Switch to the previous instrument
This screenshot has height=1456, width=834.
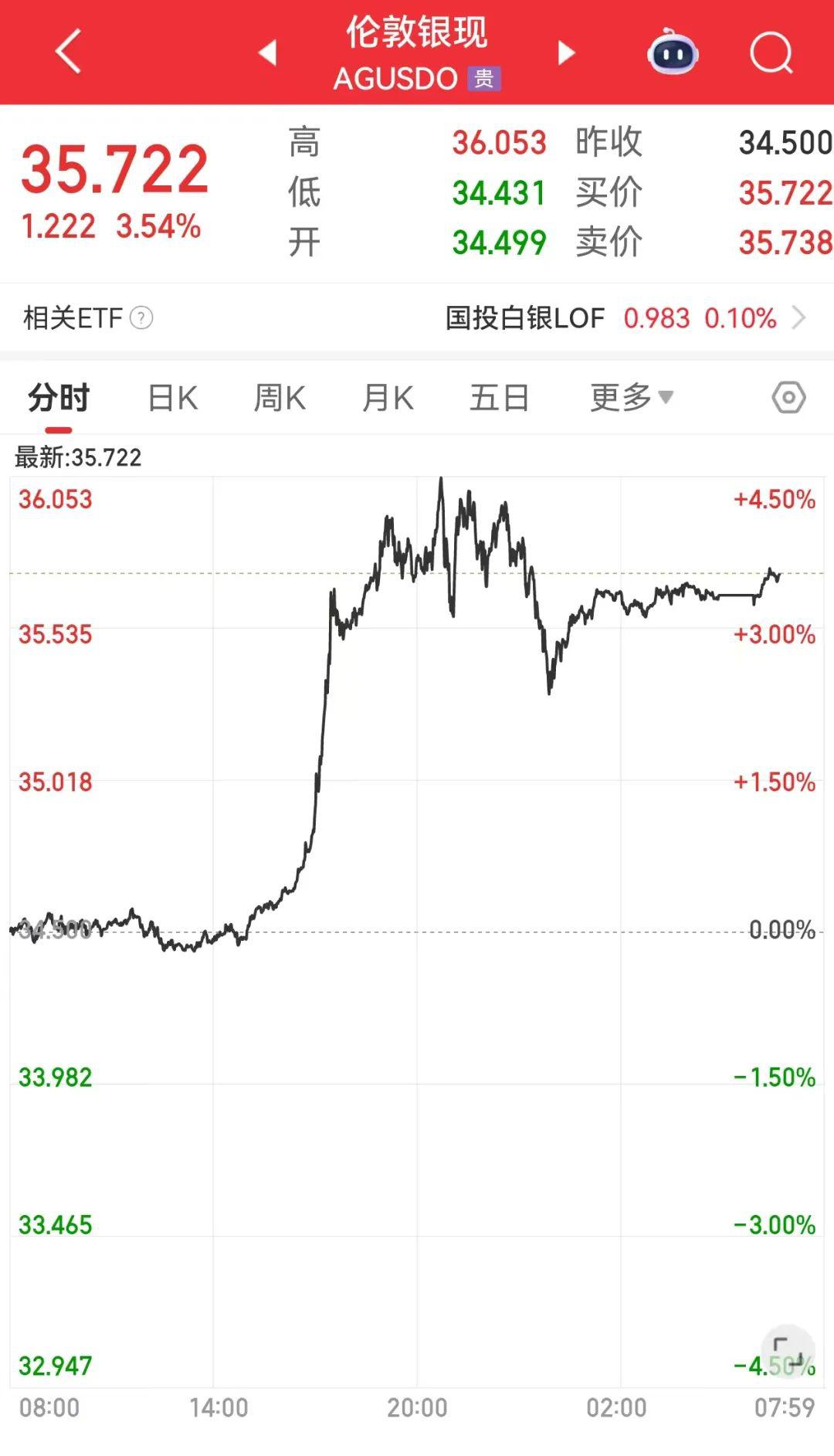pos(267,53)
